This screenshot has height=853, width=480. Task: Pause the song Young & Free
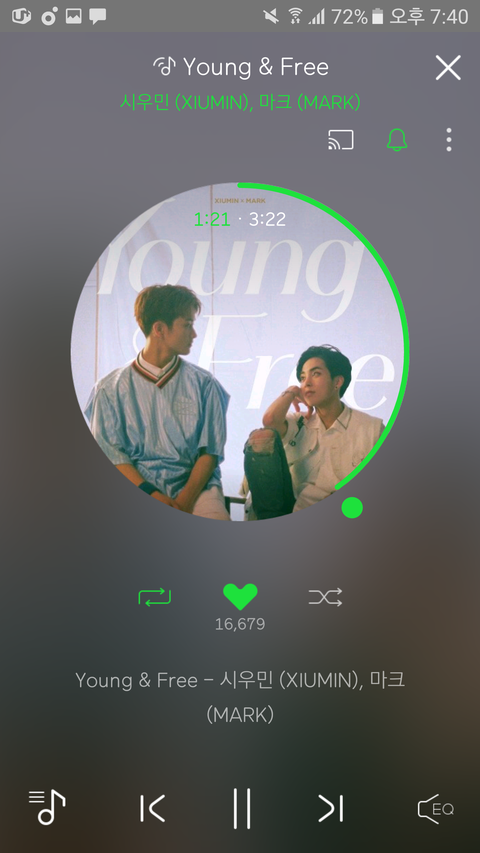242,808
